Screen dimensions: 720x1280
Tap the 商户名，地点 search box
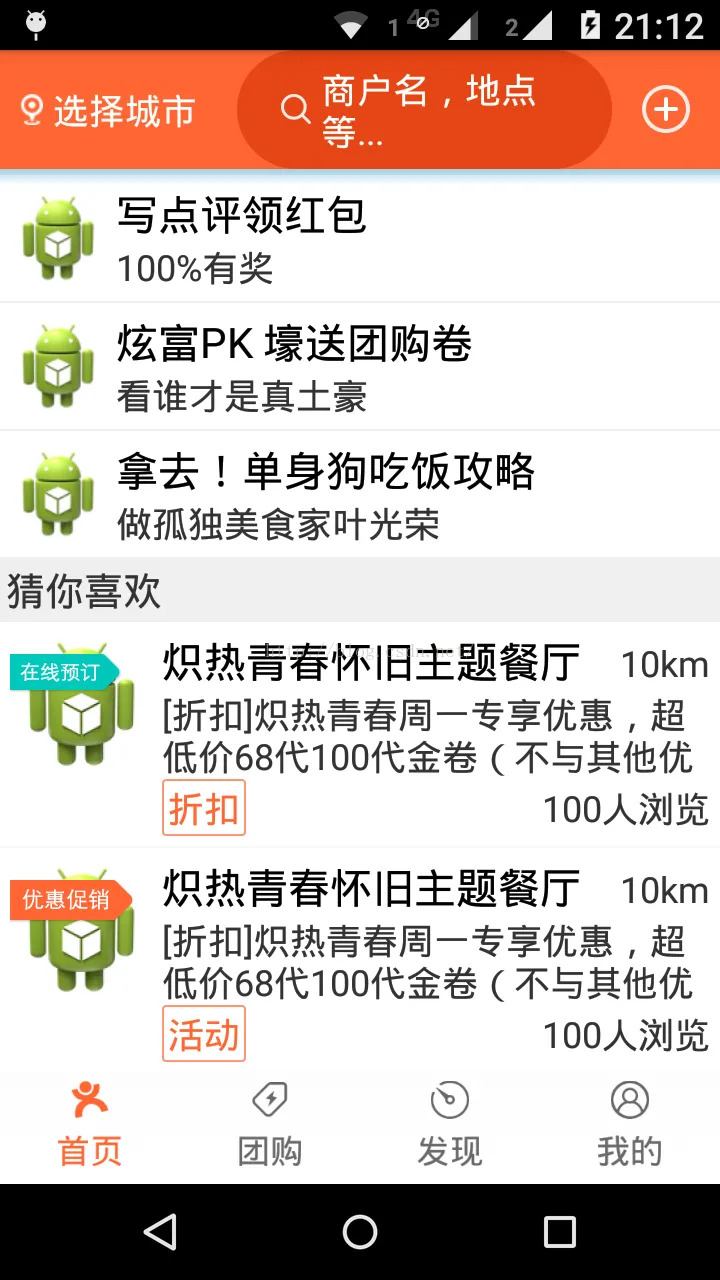(424, 110)
